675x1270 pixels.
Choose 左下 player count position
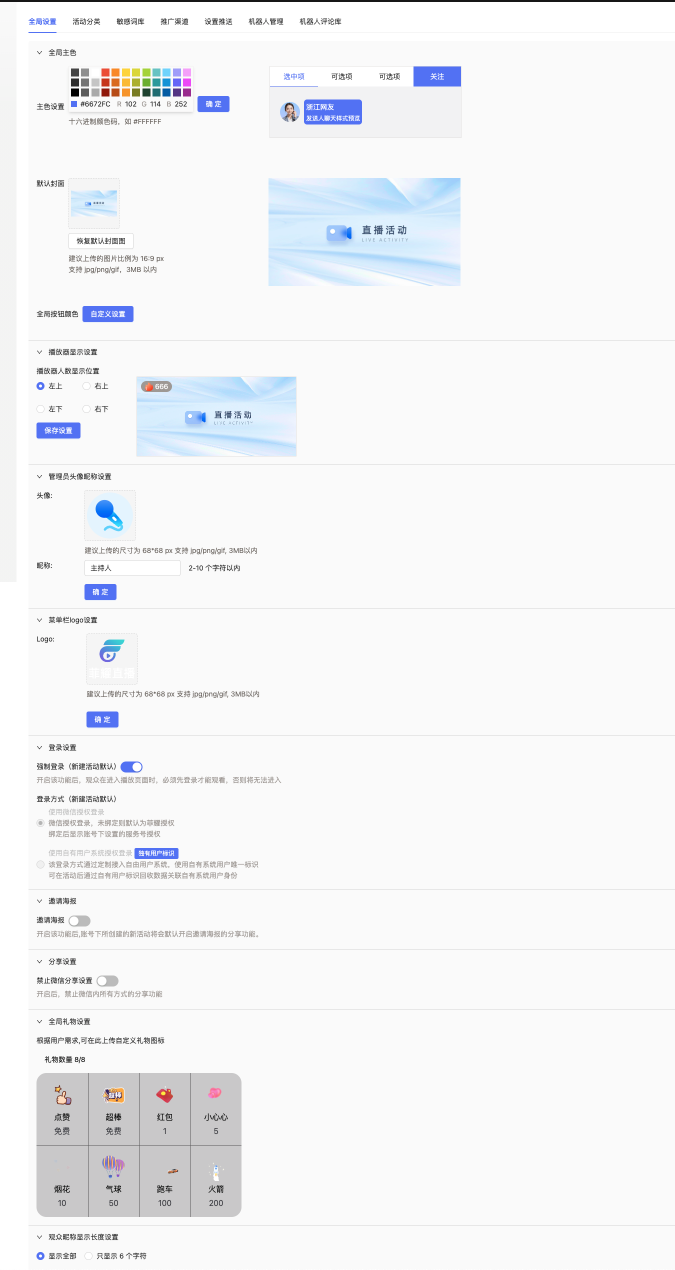click(x=41, y=409)
